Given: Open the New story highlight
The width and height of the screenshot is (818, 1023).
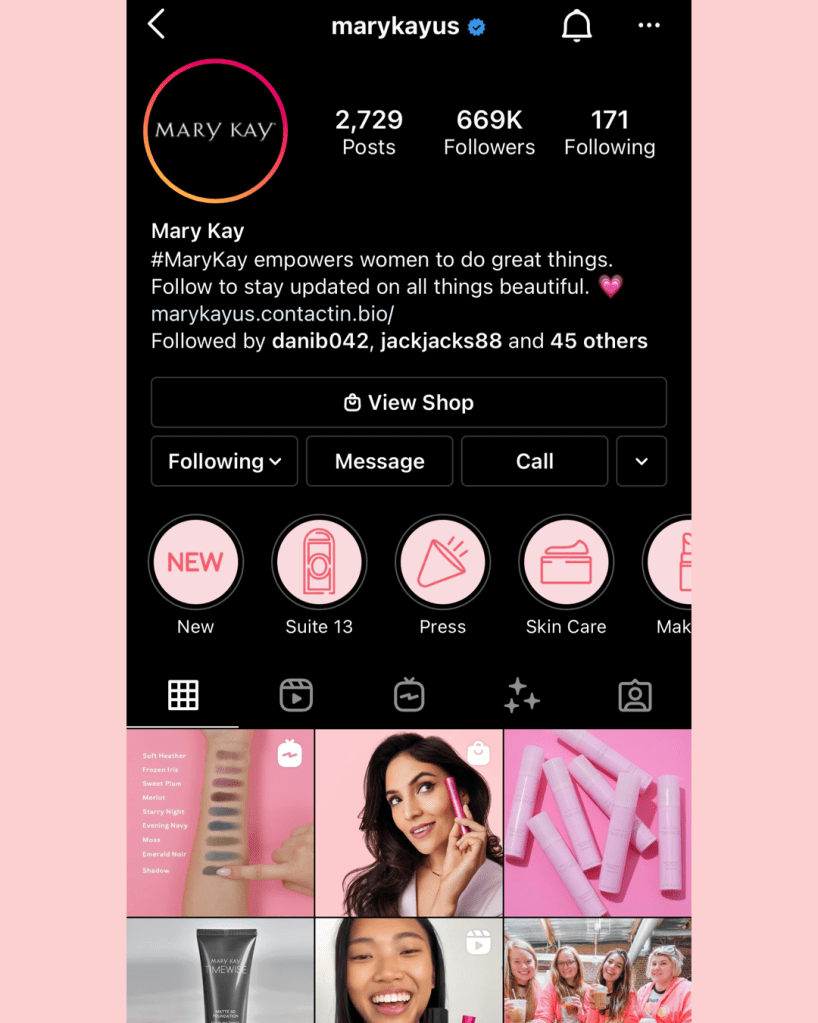Looking at the screenshot, I should [x=195, y=562].
